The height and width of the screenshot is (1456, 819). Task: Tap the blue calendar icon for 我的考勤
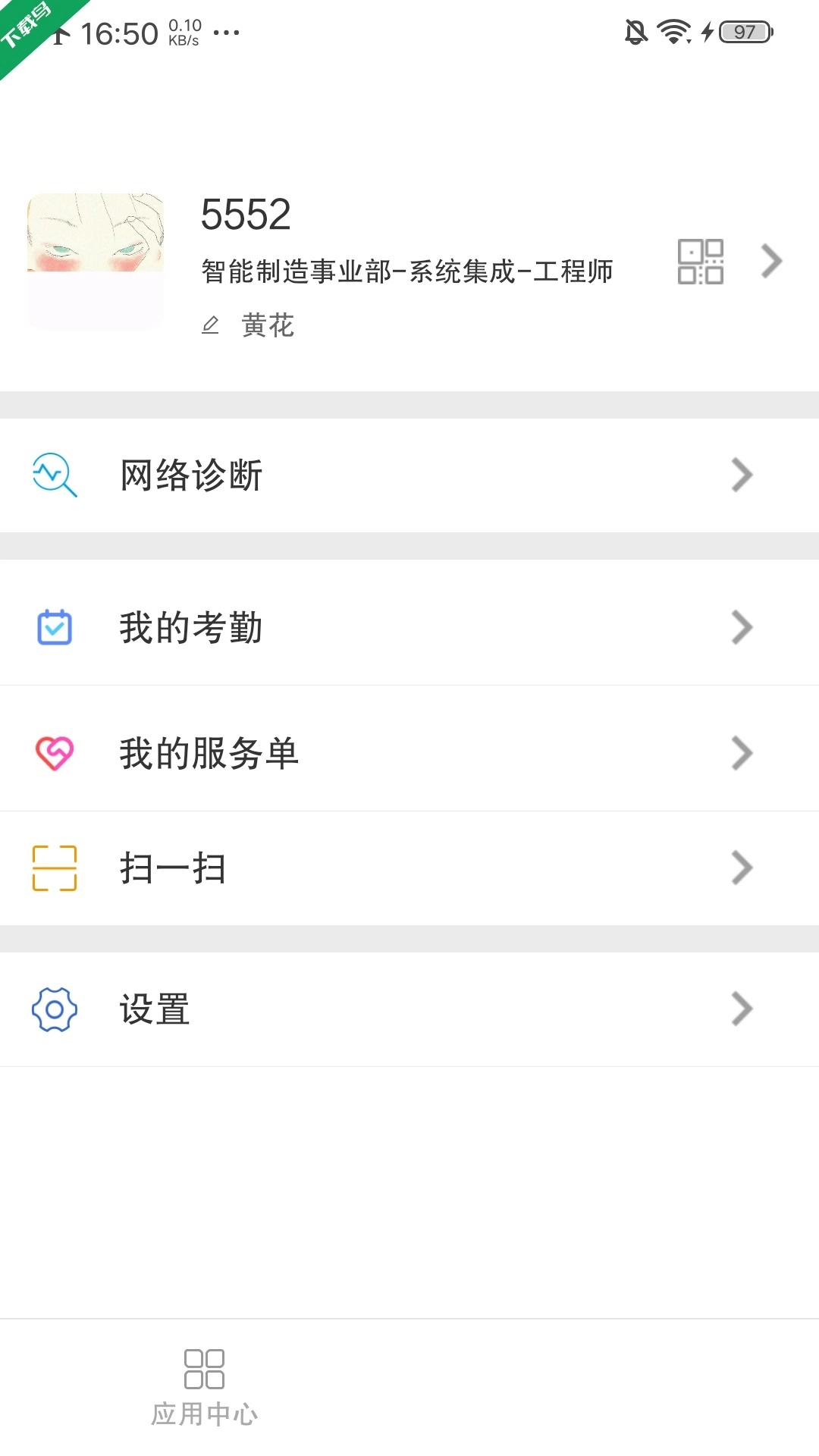coord(53,626)
